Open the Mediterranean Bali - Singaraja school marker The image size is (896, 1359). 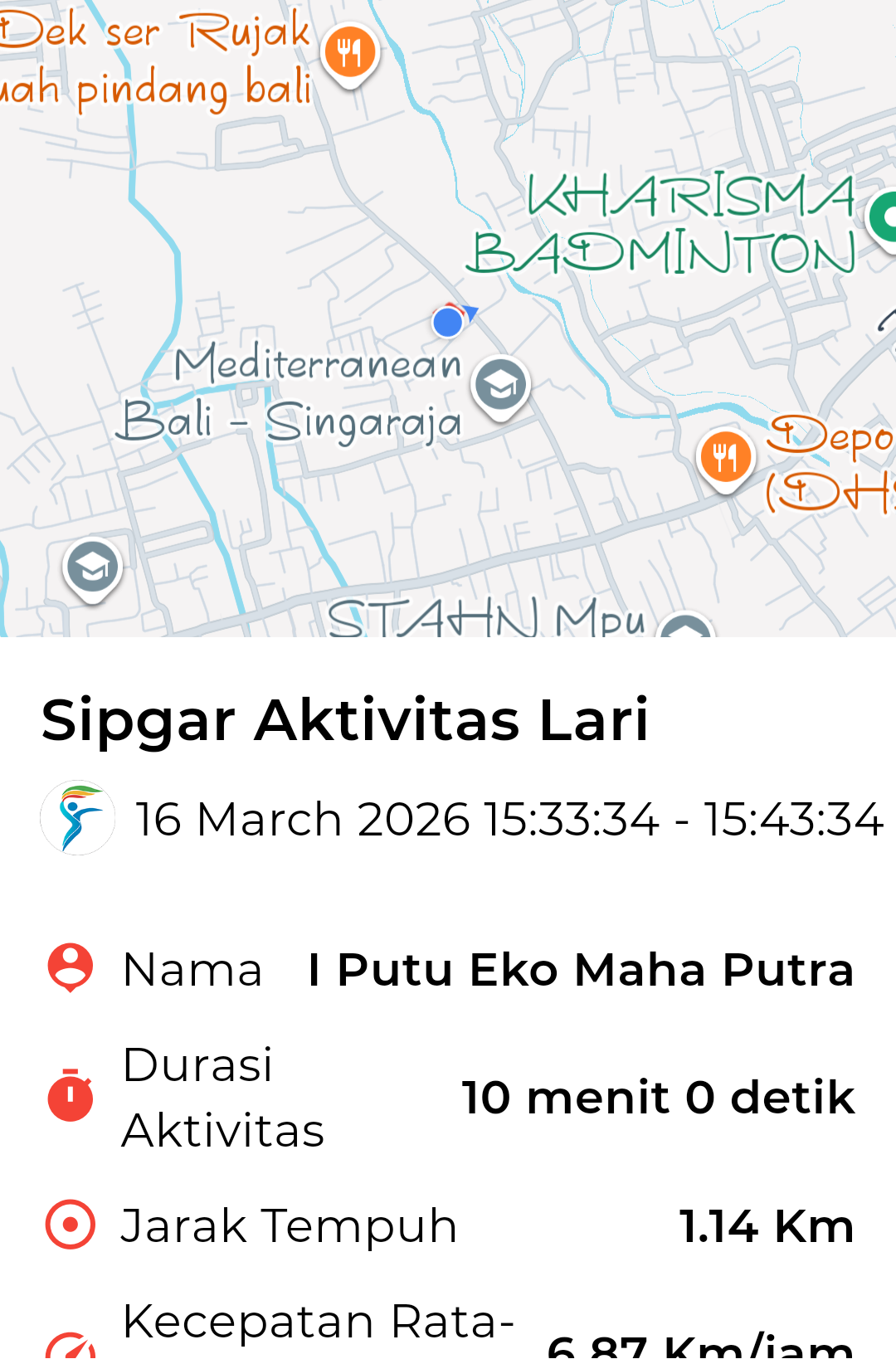501,386
